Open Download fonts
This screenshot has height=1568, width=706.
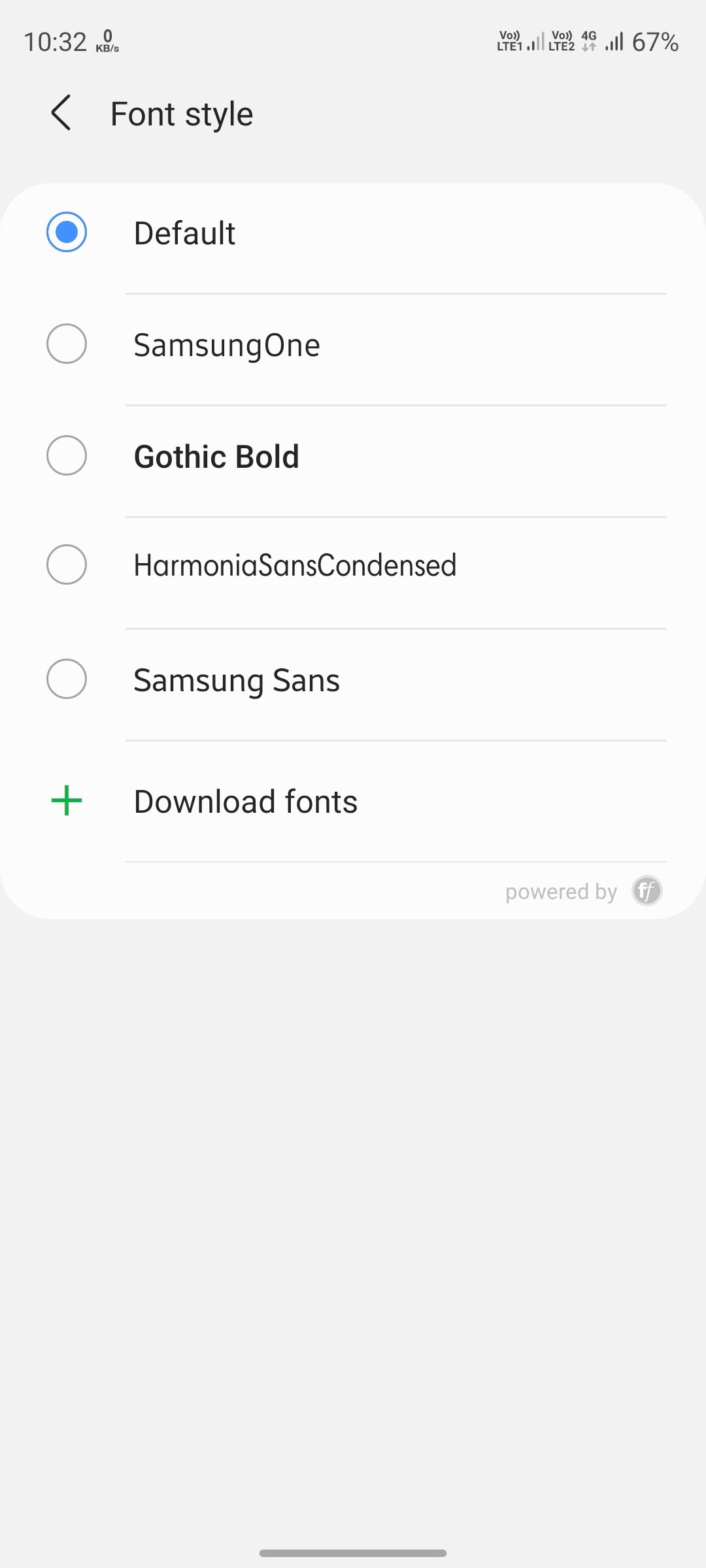click(x=245, y=801)
